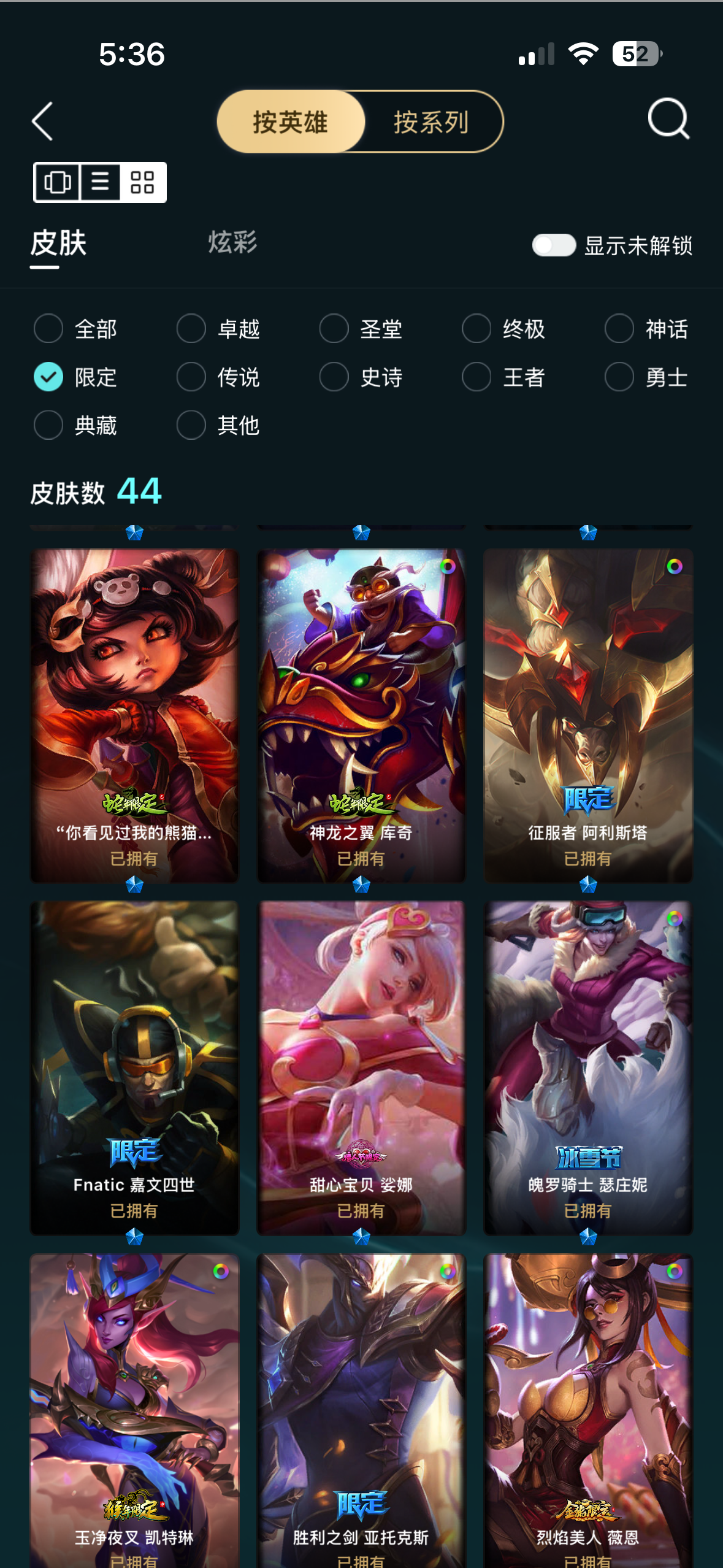Image resolution: width=723 pixels, height=1568 pixels.
Task: Select the card carousel view icon
Action: tap(58, 182)
